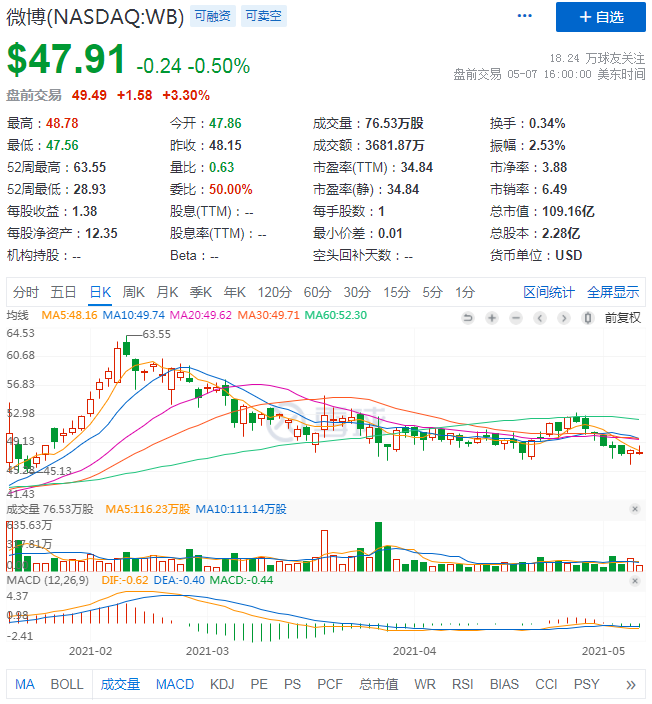The image size is (652, 704).
Task: Open the three-dot overflow menu
Action: pyautogui.click(x=525, y=17)
